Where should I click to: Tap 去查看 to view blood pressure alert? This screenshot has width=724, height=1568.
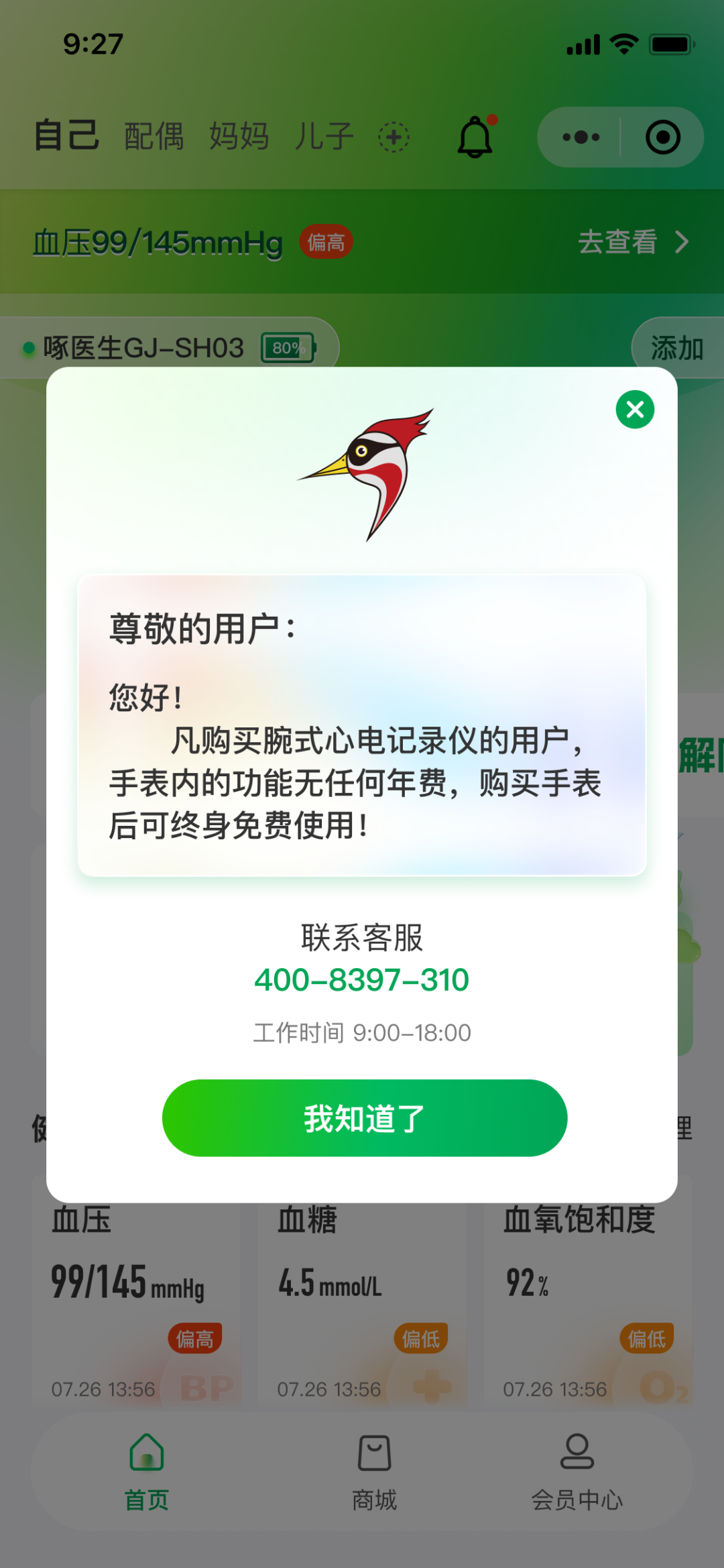[633, 242]
